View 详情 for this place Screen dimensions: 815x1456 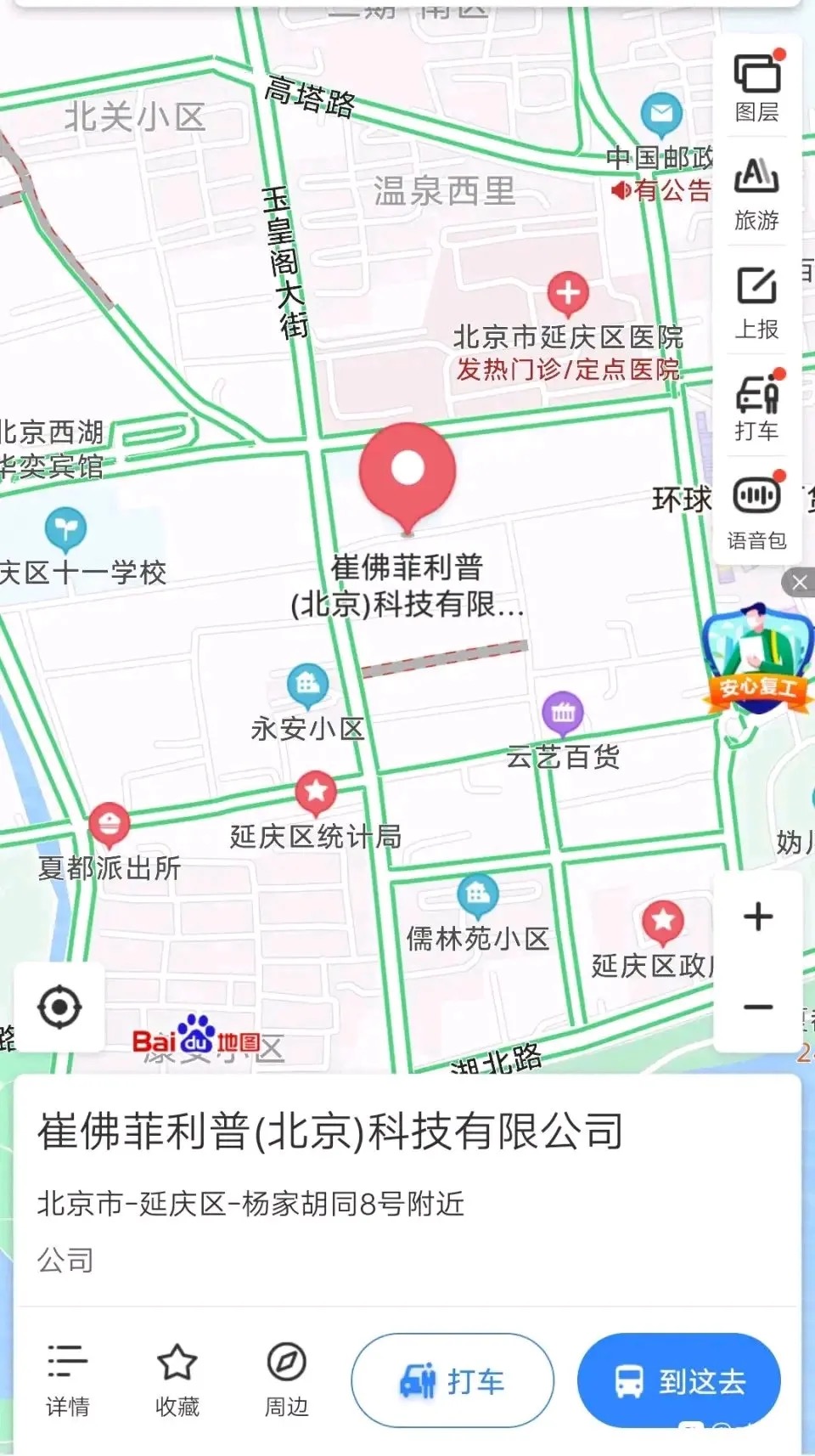click(67, 1380)
